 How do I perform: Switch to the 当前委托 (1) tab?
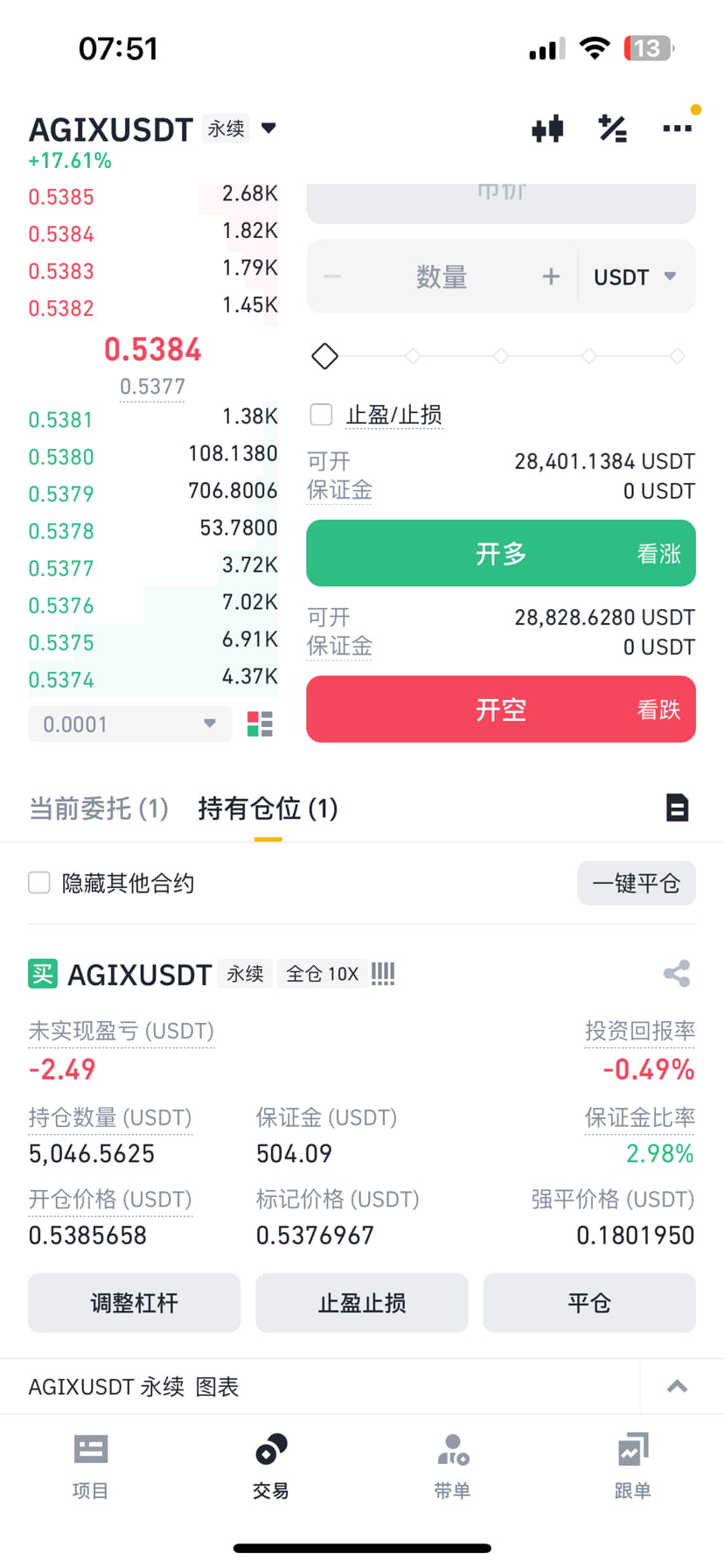[99, 808]
